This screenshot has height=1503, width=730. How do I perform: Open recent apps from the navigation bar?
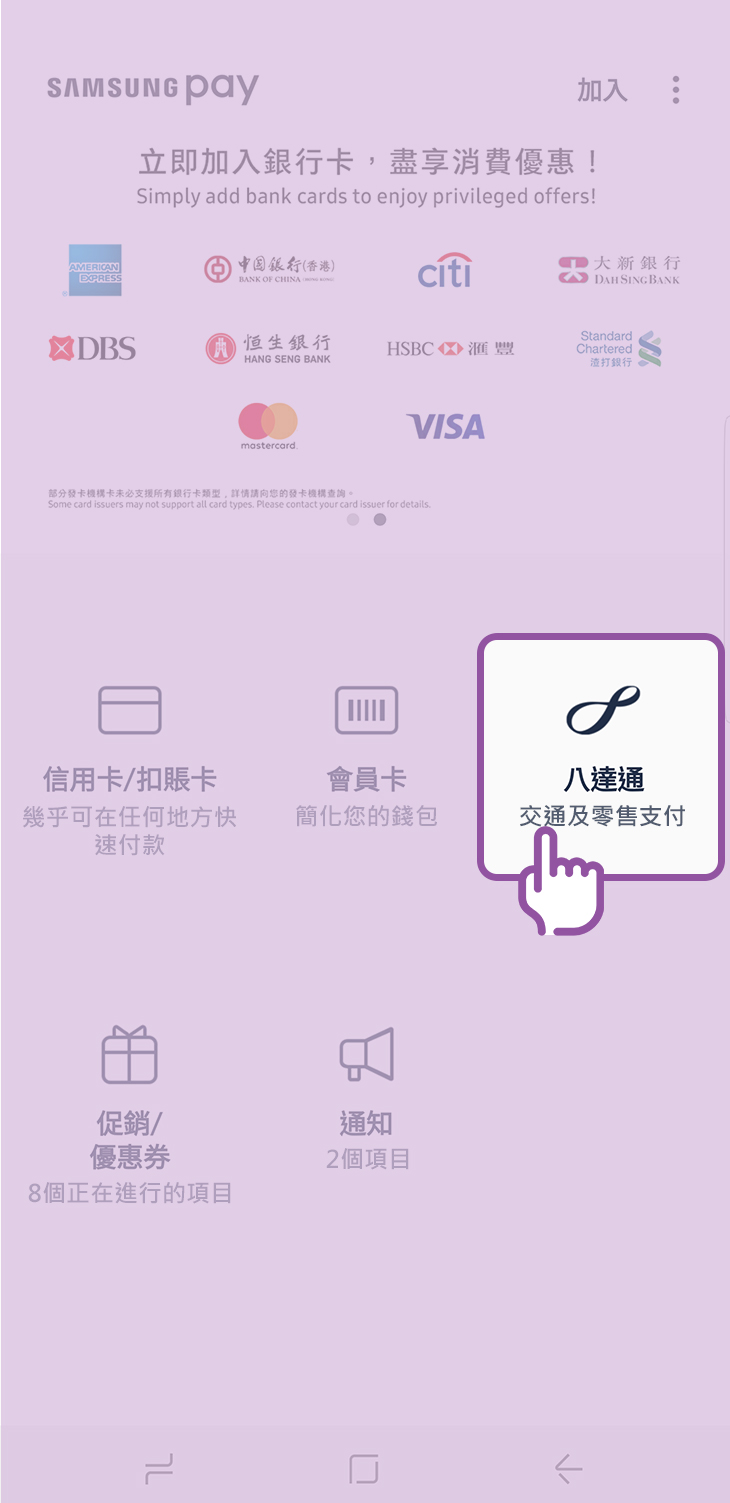pos(159,1468)
